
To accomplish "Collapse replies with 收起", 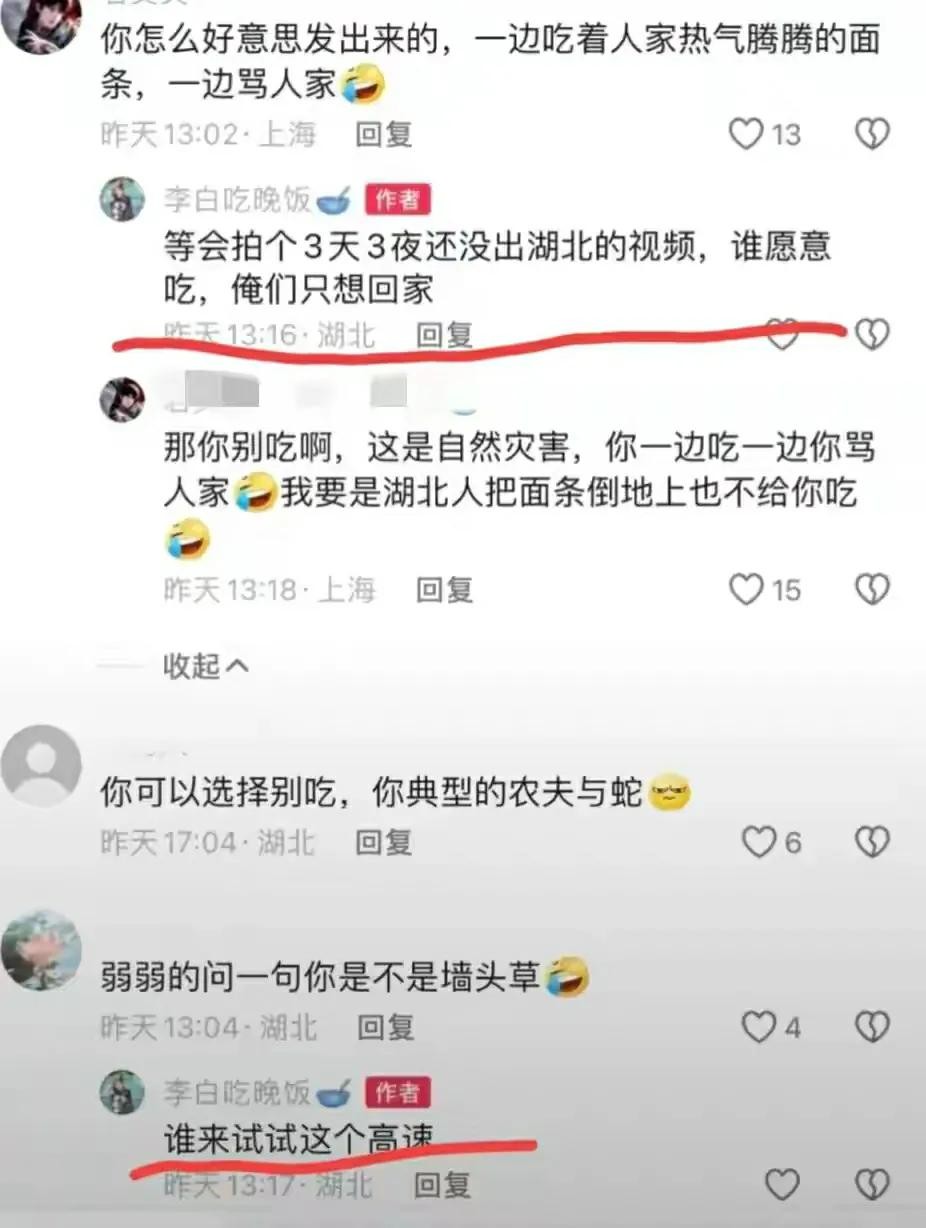I will tap(205, 666).
